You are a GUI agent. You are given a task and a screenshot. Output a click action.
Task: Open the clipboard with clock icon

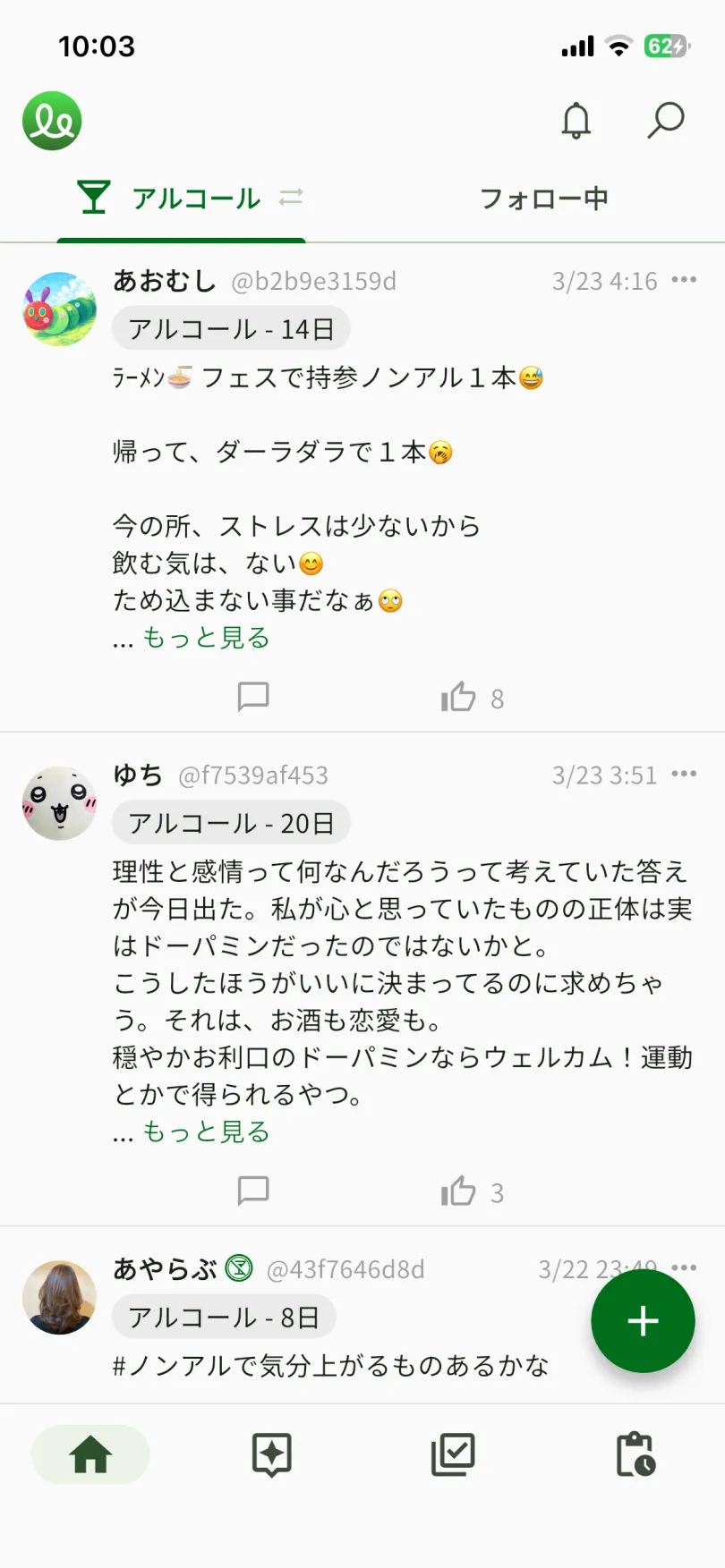(x=635, y=1454)
